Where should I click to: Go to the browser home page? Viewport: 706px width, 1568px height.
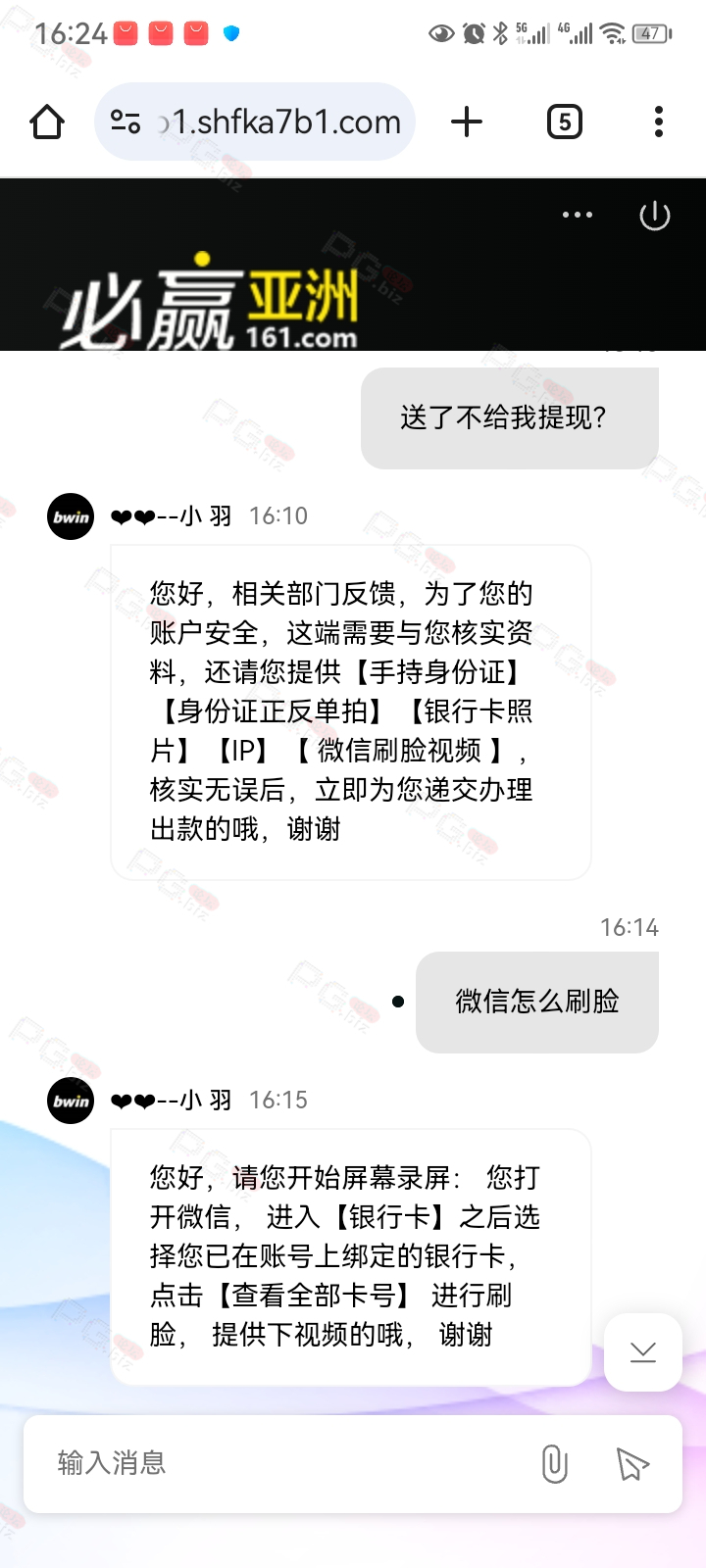coord(47,122)
